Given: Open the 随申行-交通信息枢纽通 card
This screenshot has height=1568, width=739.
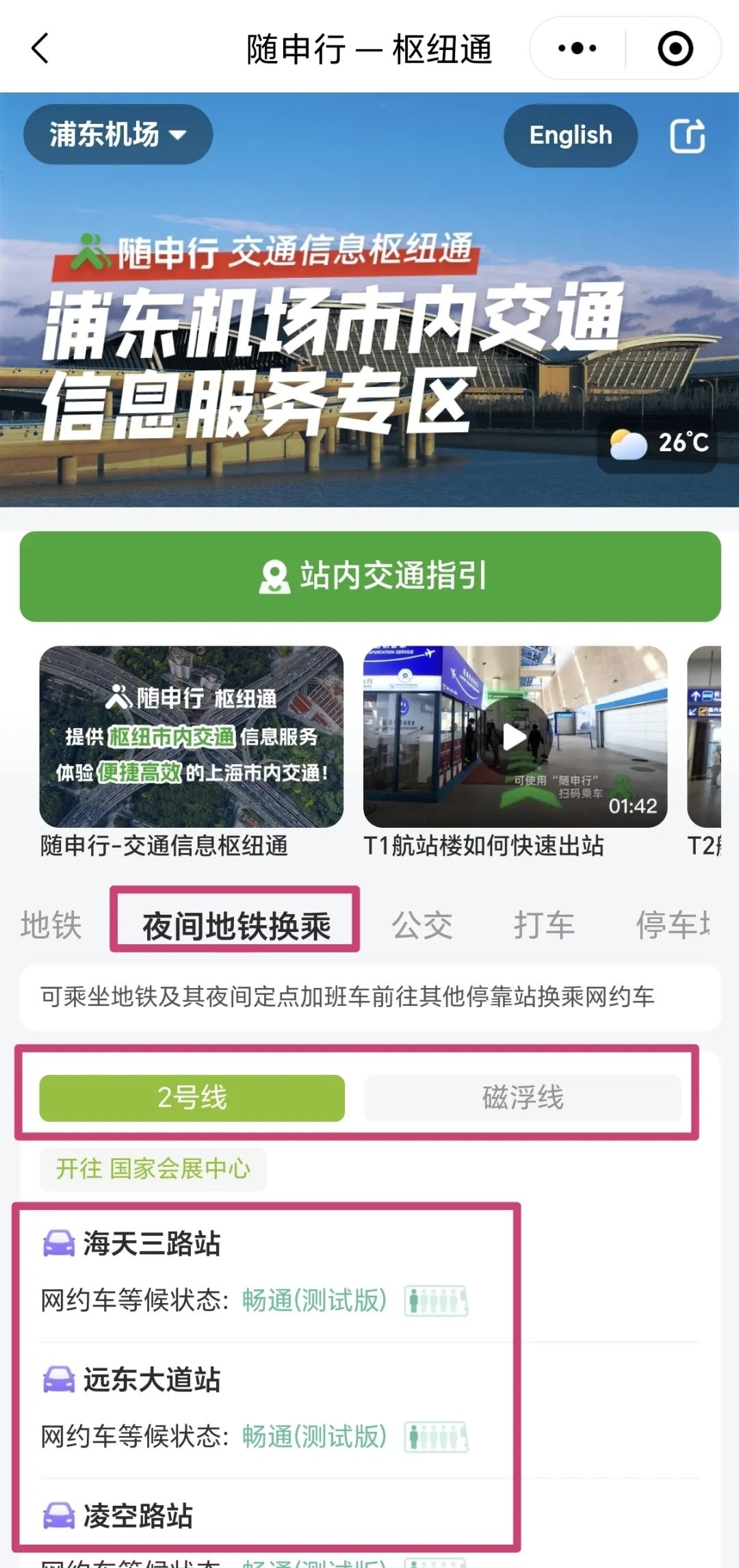Looking at the screenshot, I should point(192,737).
